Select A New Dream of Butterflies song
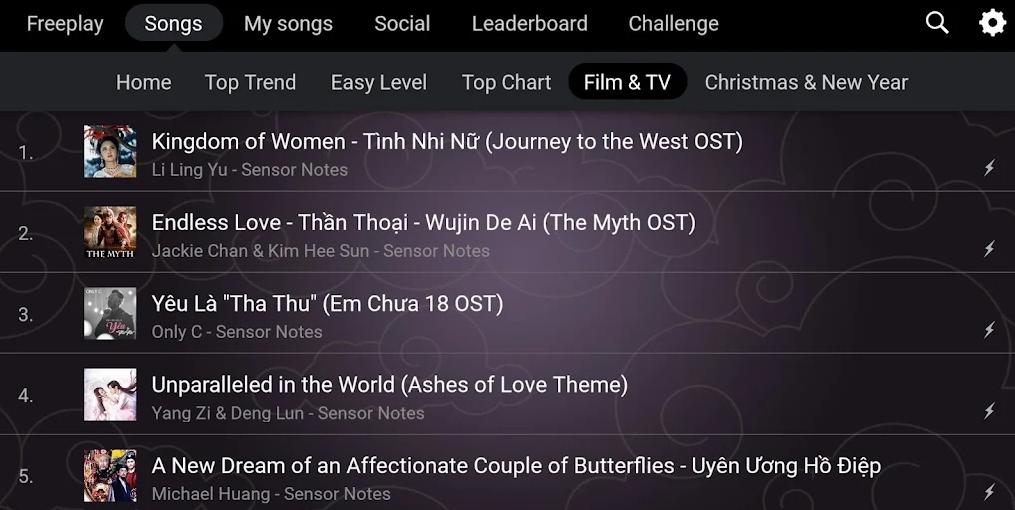1015x510 pixels. pos(515,476)
